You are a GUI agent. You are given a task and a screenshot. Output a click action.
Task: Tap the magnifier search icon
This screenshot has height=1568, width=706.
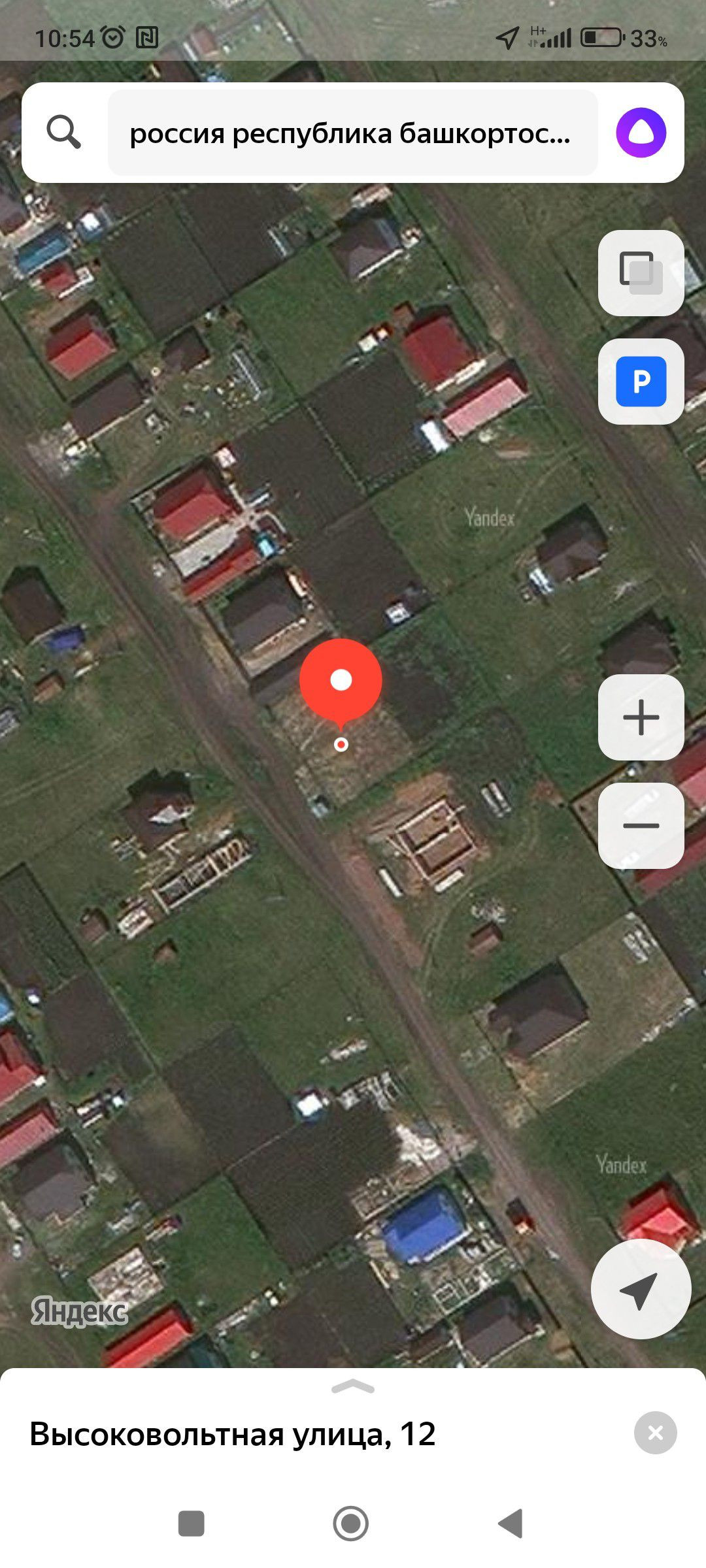[63, 133]
